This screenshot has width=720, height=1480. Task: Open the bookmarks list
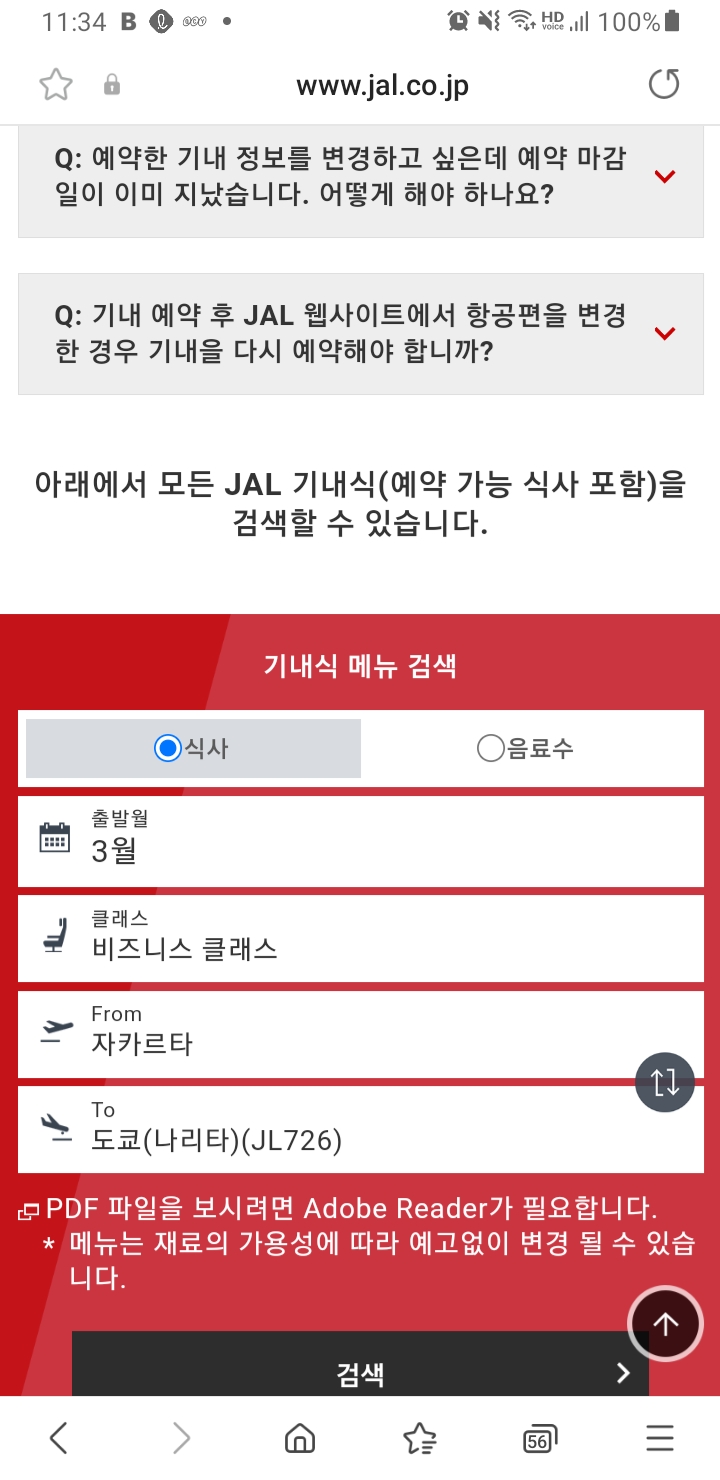[419, 1439]
